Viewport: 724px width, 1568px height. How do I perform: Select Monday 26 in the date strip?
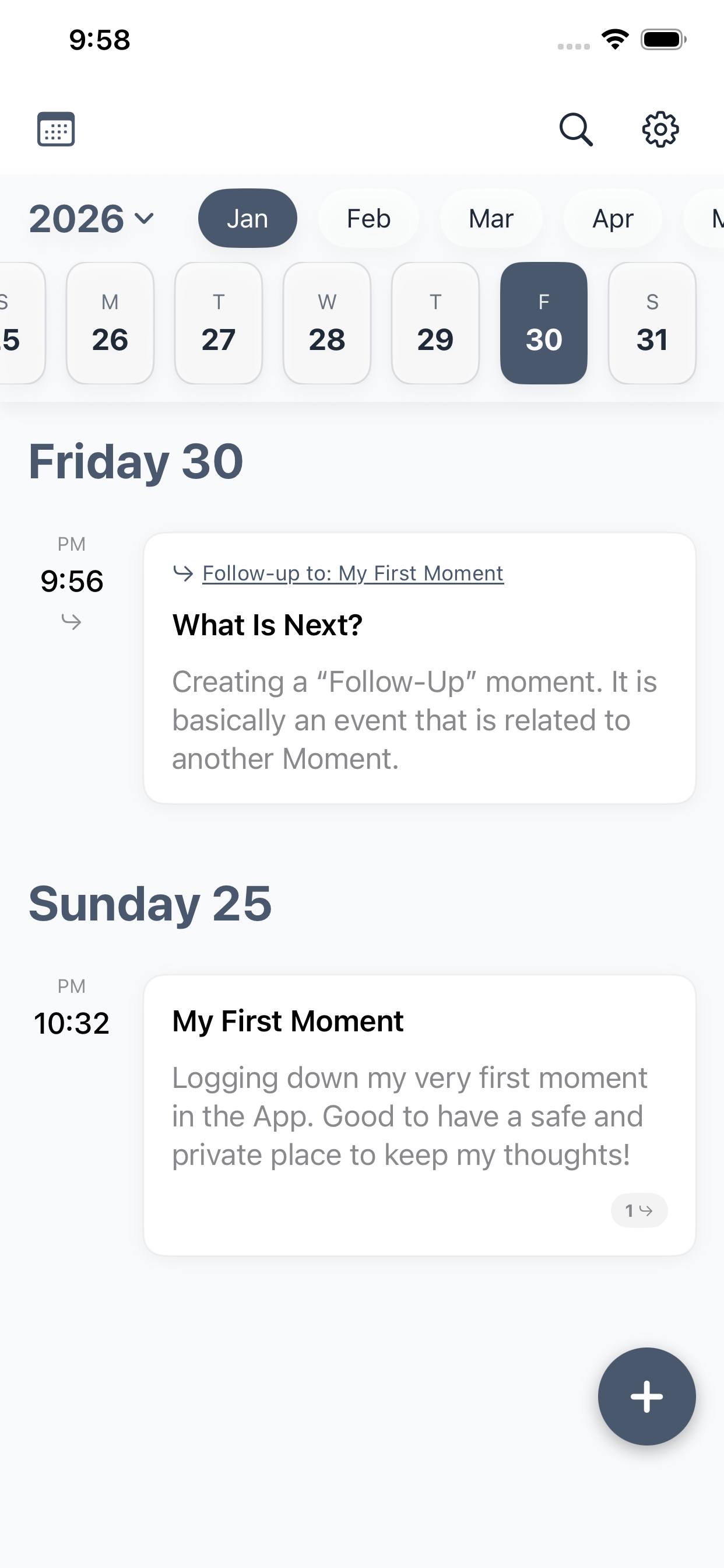point(110,324)
